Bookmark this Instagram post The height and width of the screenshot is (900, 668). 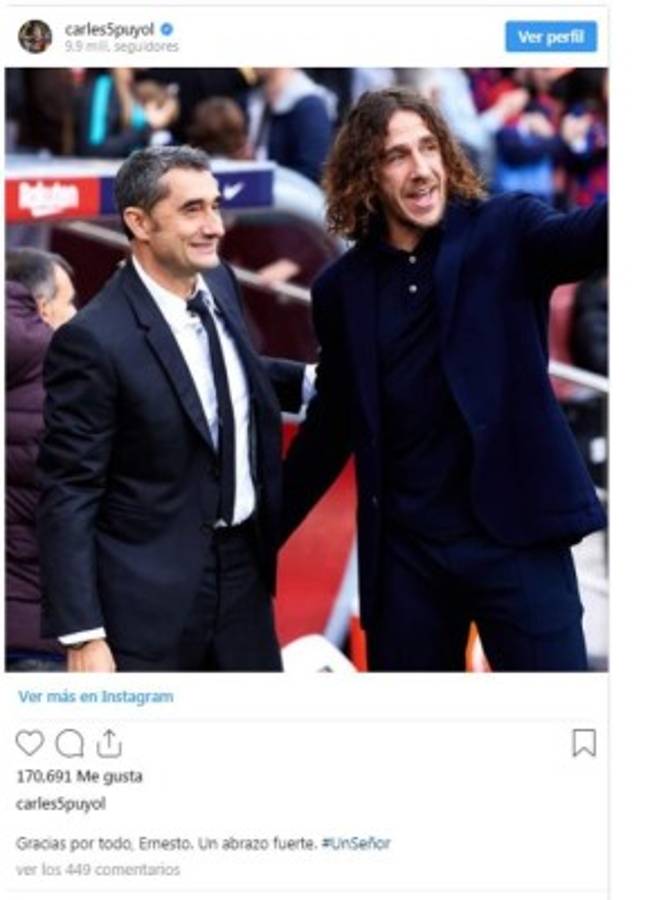583,742
